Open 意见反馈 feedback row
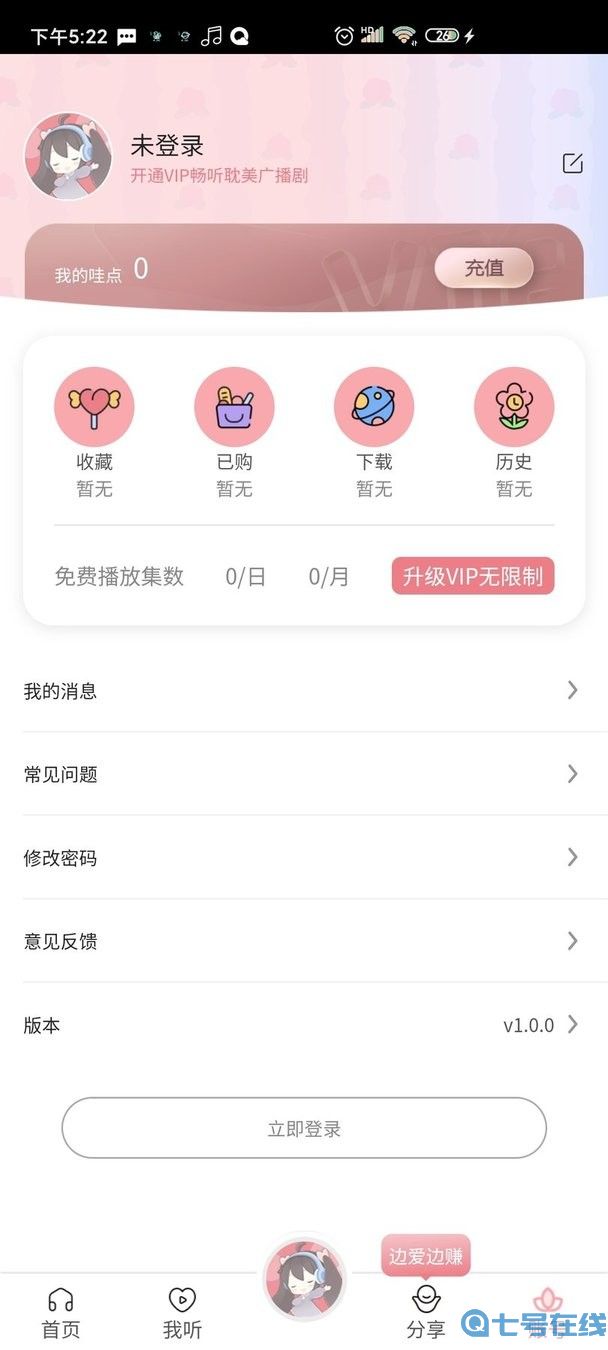The image size is (608, 1350). (304, 941)
